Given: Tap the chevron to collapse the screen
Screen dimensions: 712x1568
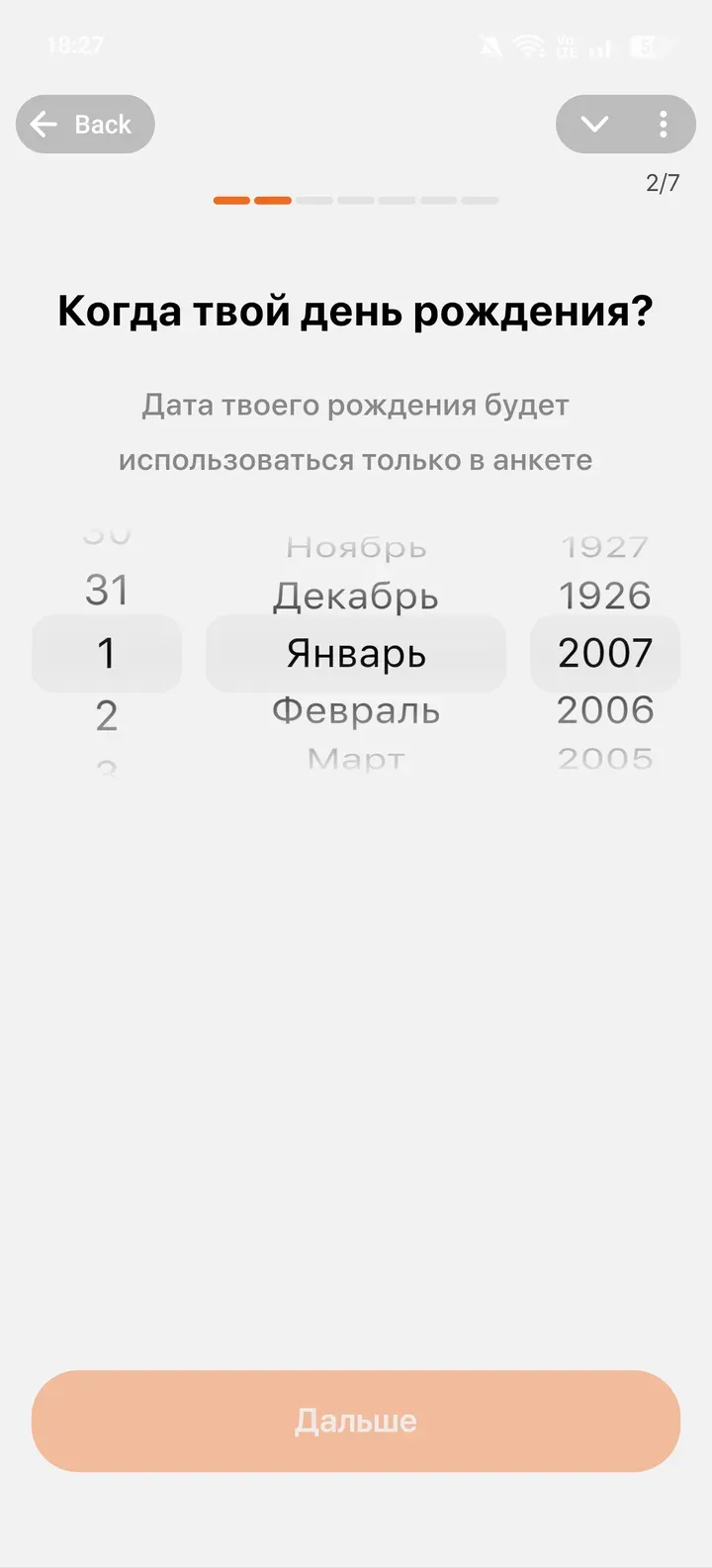Looking at the screenshot, I should (593, 124).
